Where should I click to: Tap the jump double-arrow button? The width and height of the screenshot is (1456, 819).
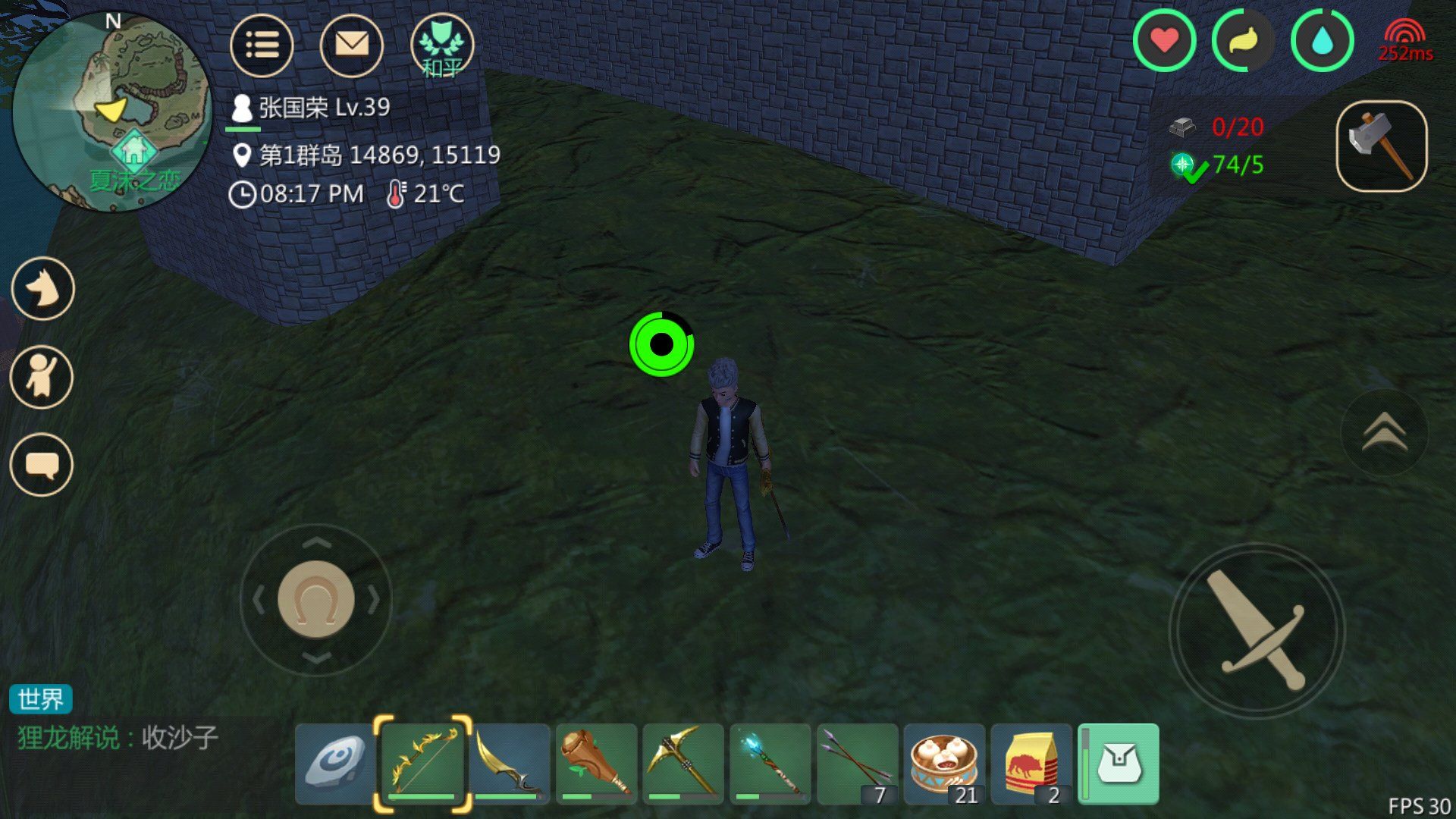tap(1384, 432)
